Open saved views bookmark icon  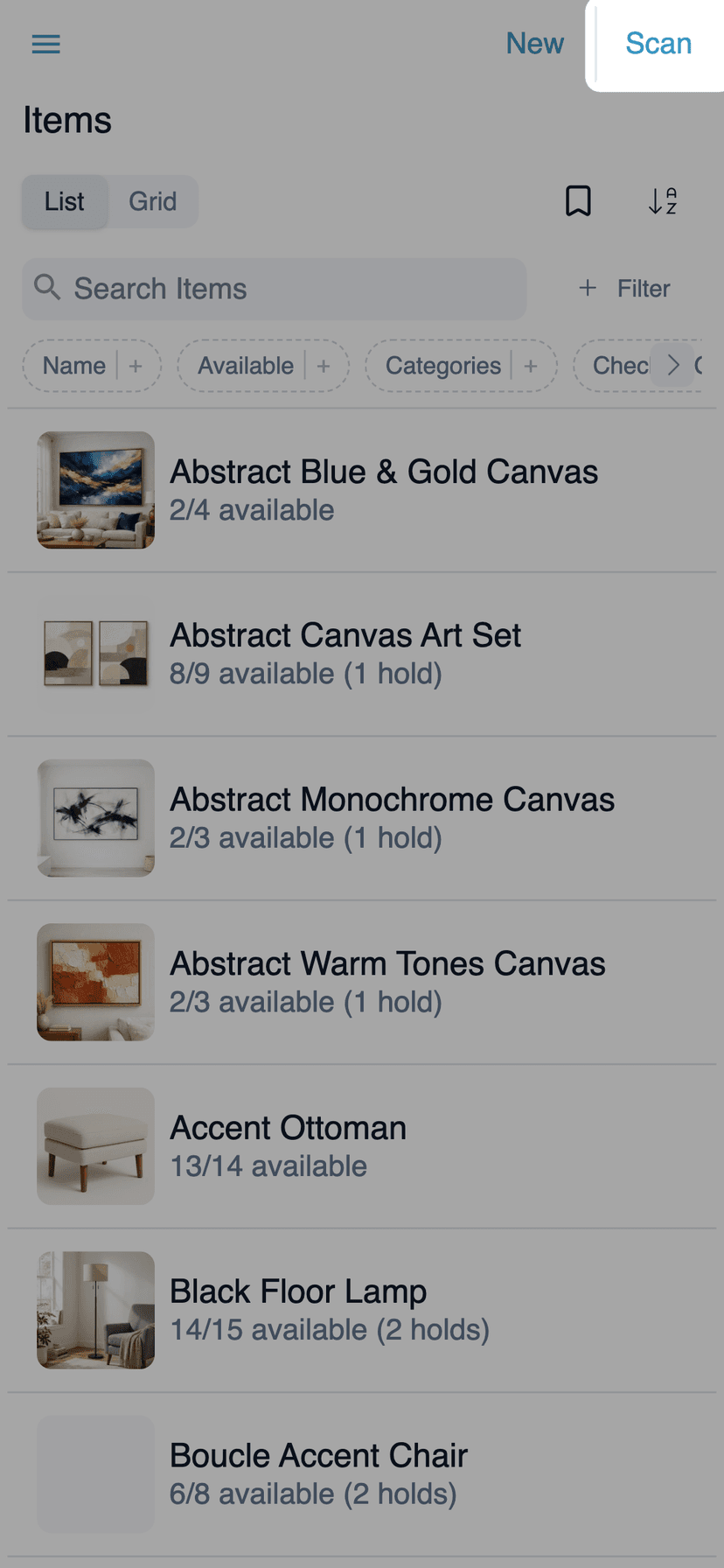pos(578,201)
